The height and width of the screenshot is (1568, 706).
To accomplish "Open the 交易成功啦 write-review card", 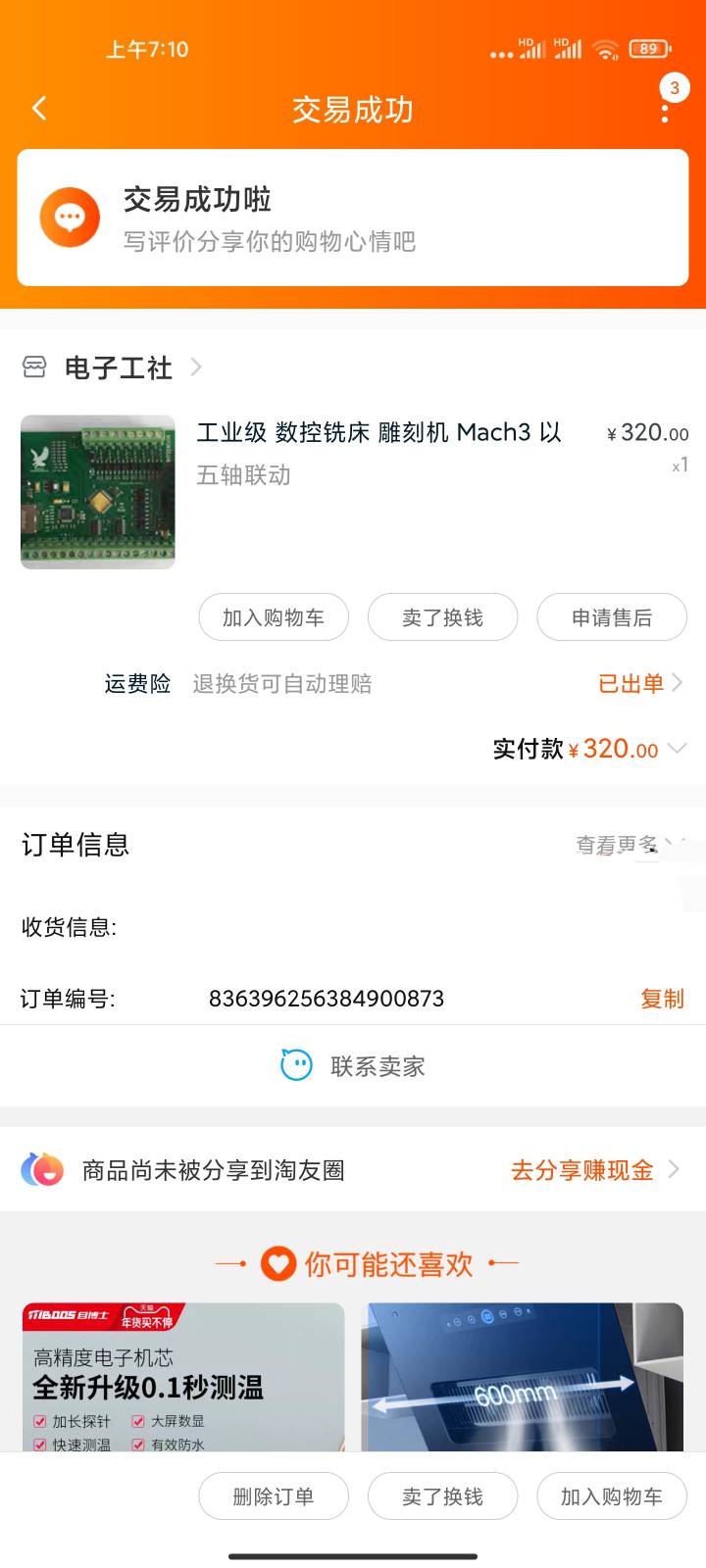I will tap(353, 218).
